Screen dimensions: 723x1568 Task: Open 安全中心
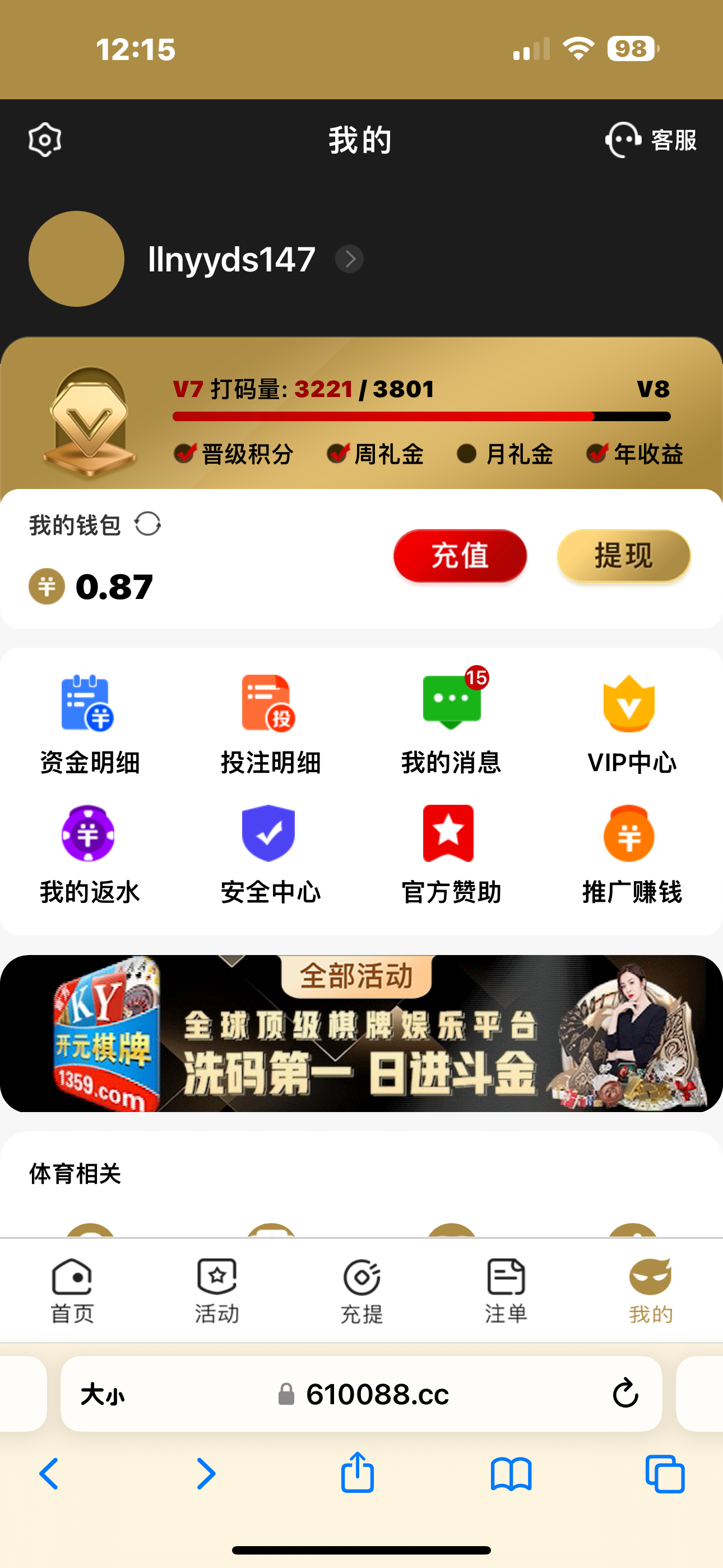270,854
